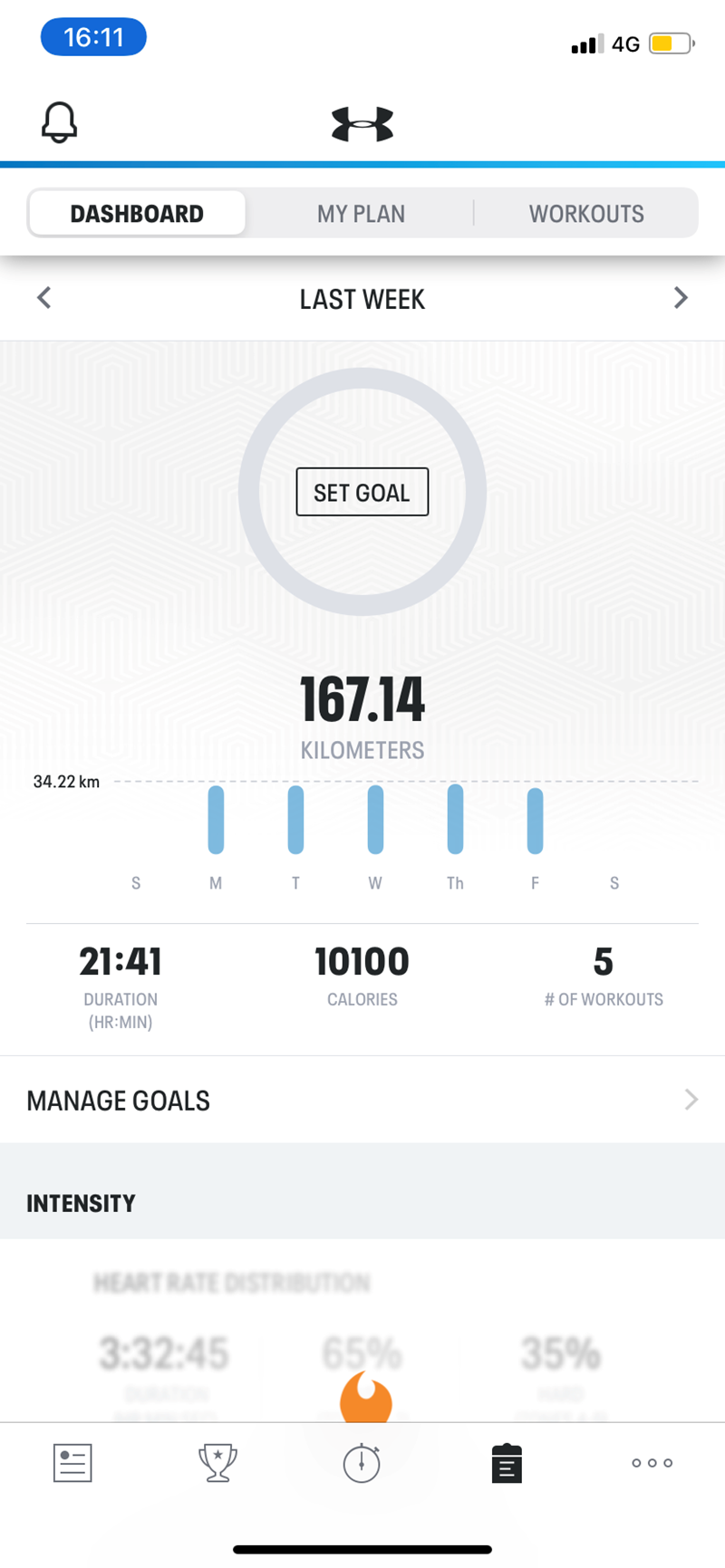Viewport: 725px width, 1568px height.
Task: Go to the next week
Action: point(681,298)
